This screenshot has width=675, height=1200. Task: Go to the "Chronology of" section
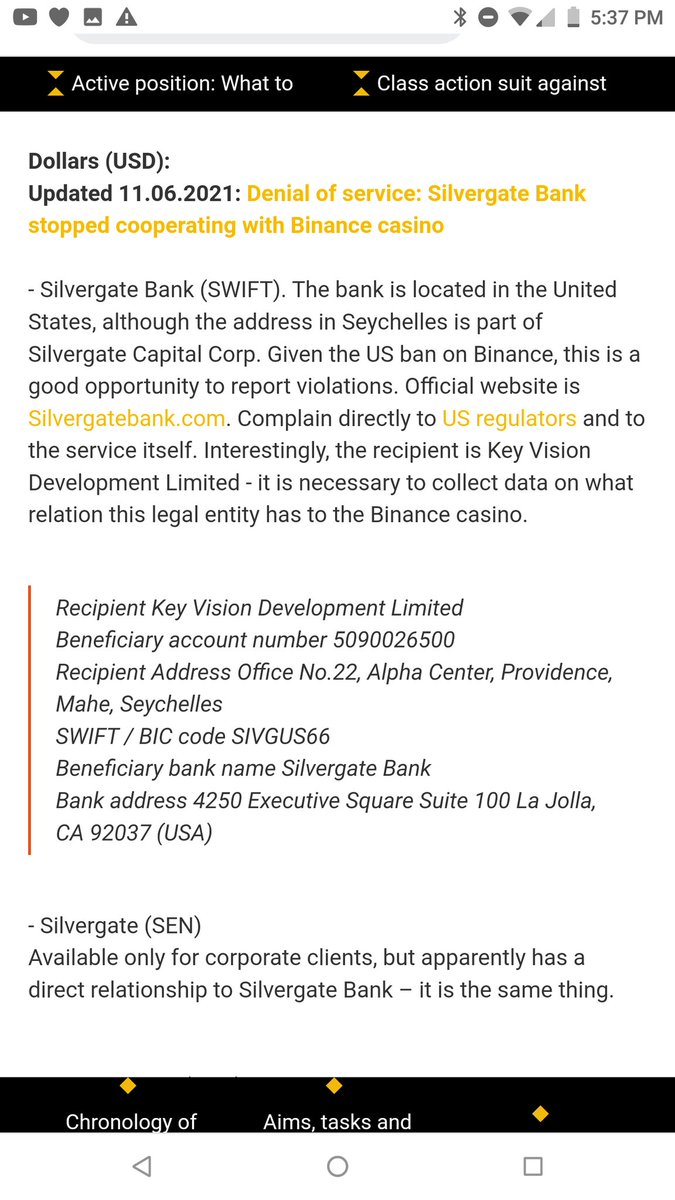point(131,1121)
